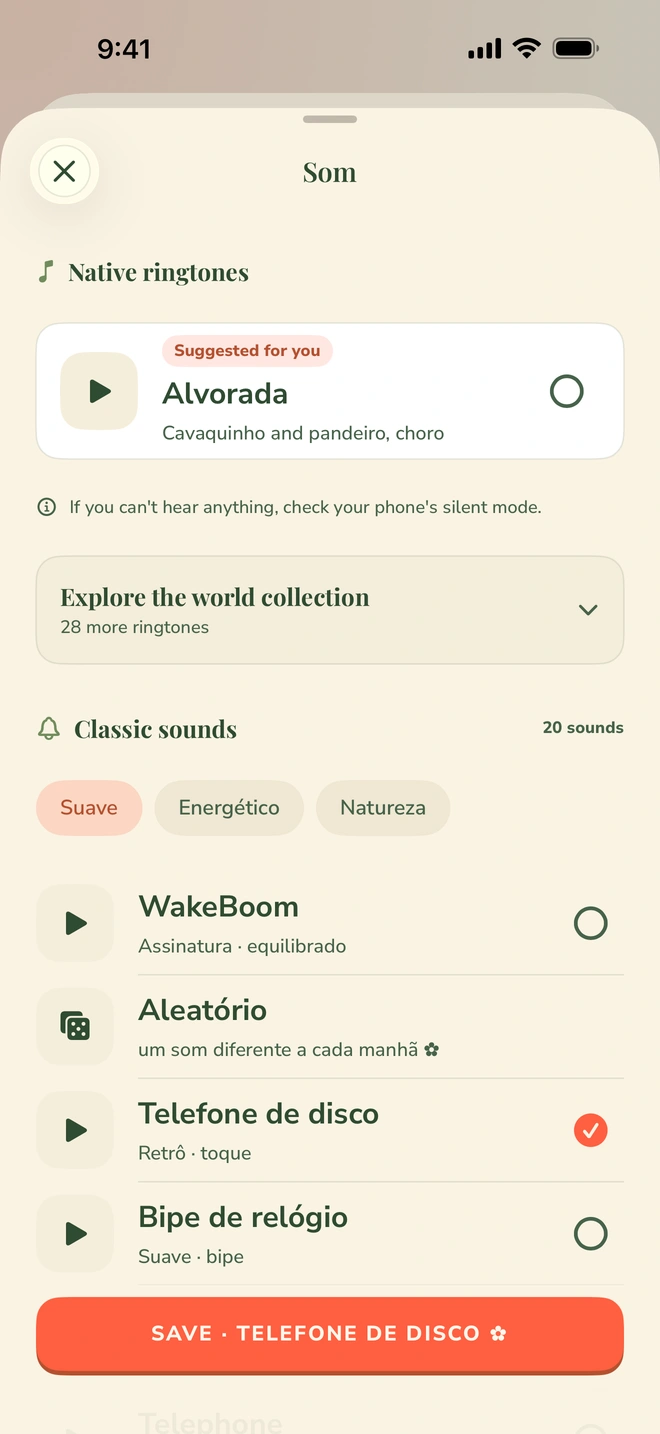Screen dimensions: 660x1434
Task: Select Bipe de relógio radio button
Action: [x=591, y=1234]
